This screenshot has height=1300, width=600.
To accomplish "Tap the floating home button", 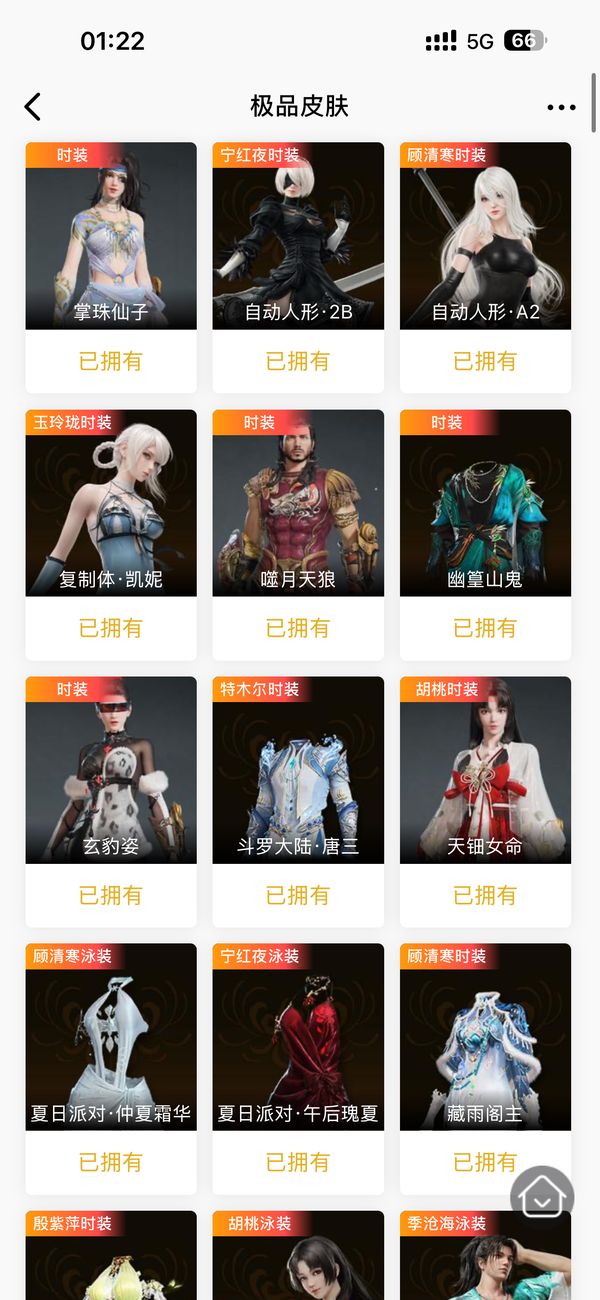I will [x=542, y=1193].
